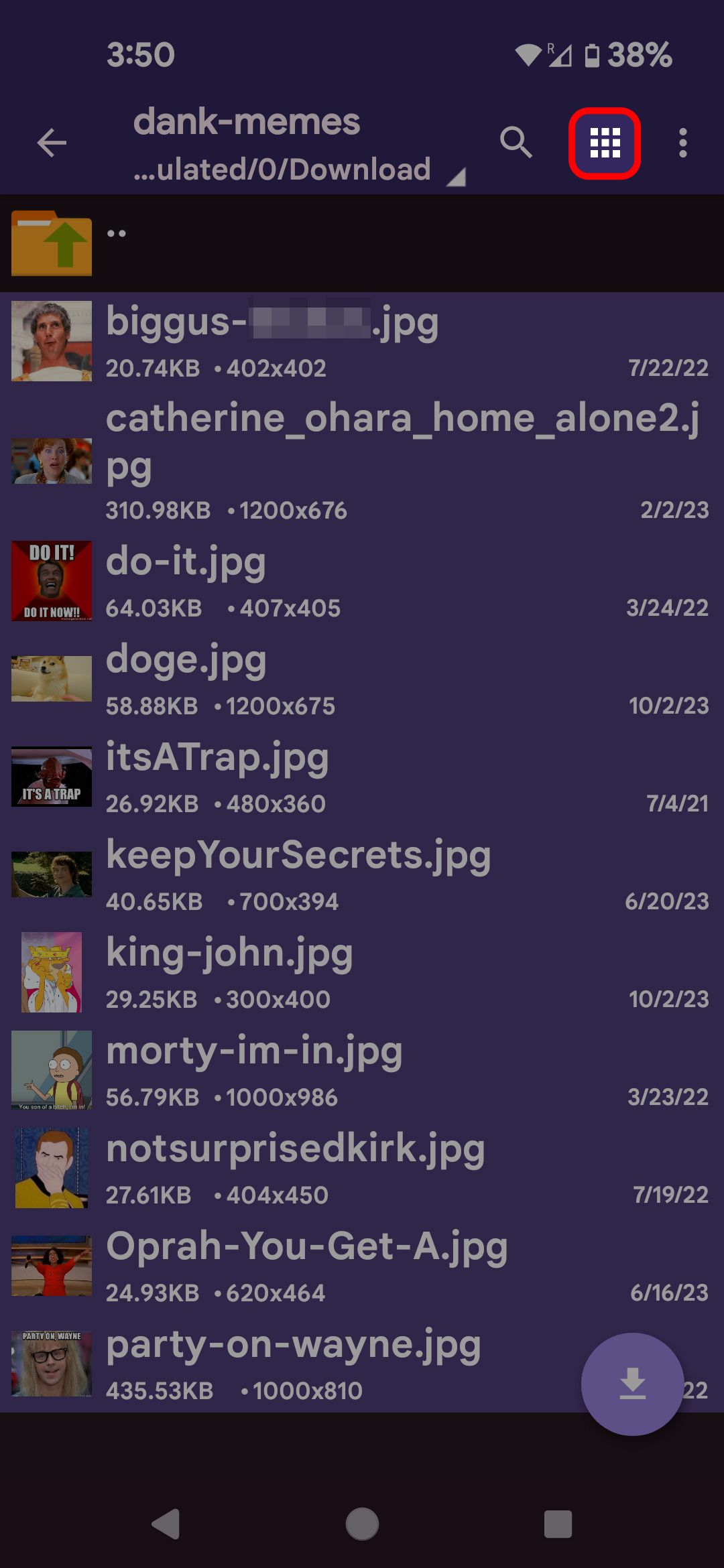The width and height of the screenshot is (724, 1568).
Task: Go back with the toolbar arrow
Action: pos(52,143)
